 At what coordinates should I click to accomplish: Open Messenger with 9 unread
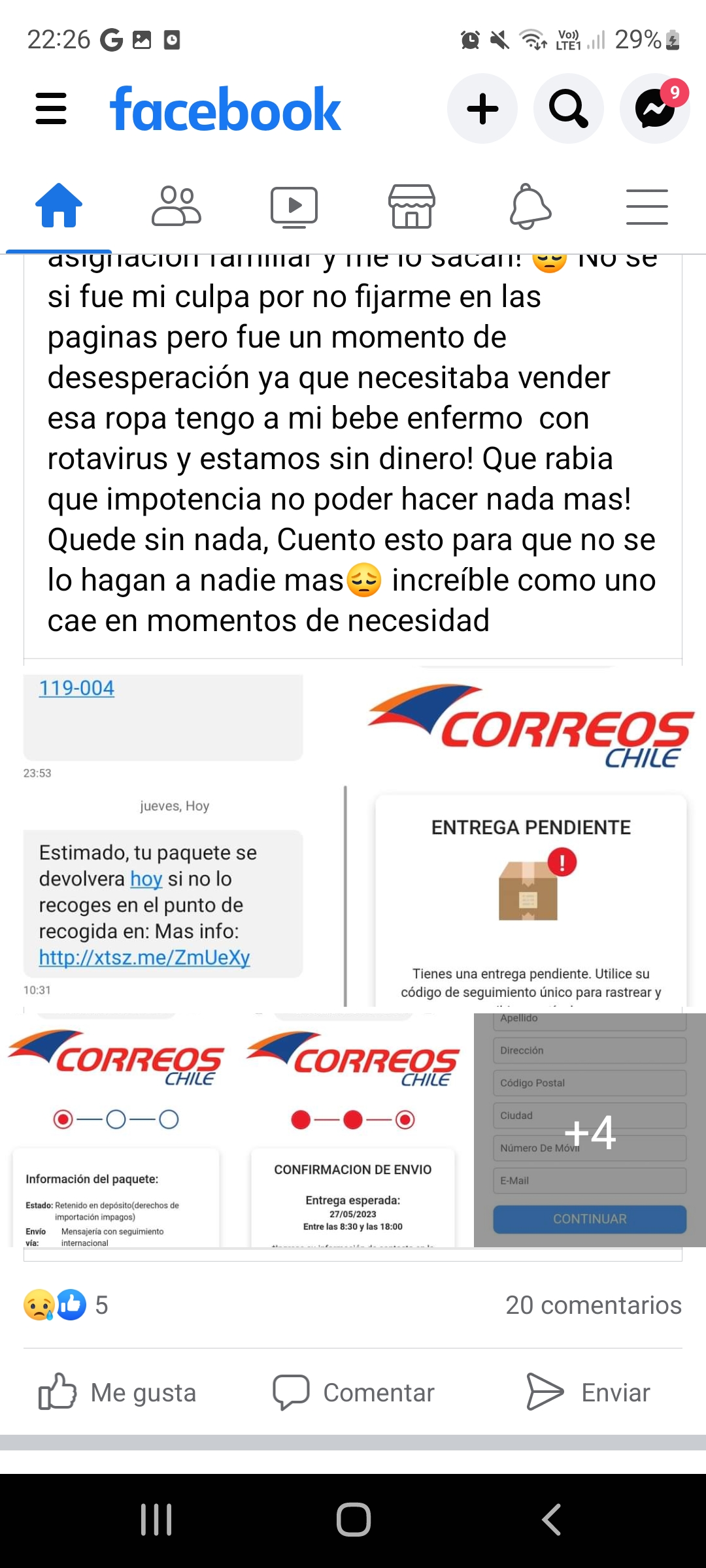(655, 108)
